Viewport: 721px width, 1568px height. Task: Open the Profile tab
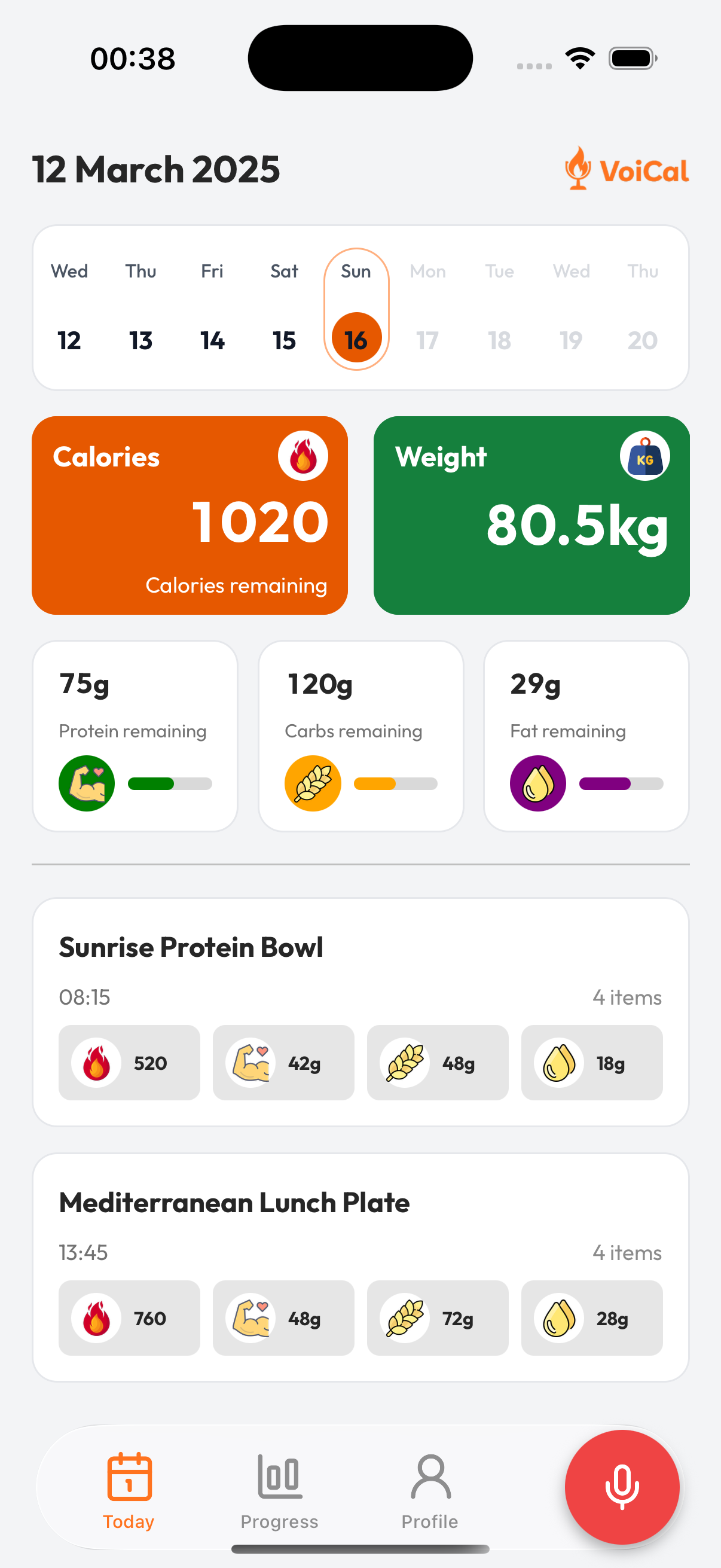click(x=430, y=1497)
